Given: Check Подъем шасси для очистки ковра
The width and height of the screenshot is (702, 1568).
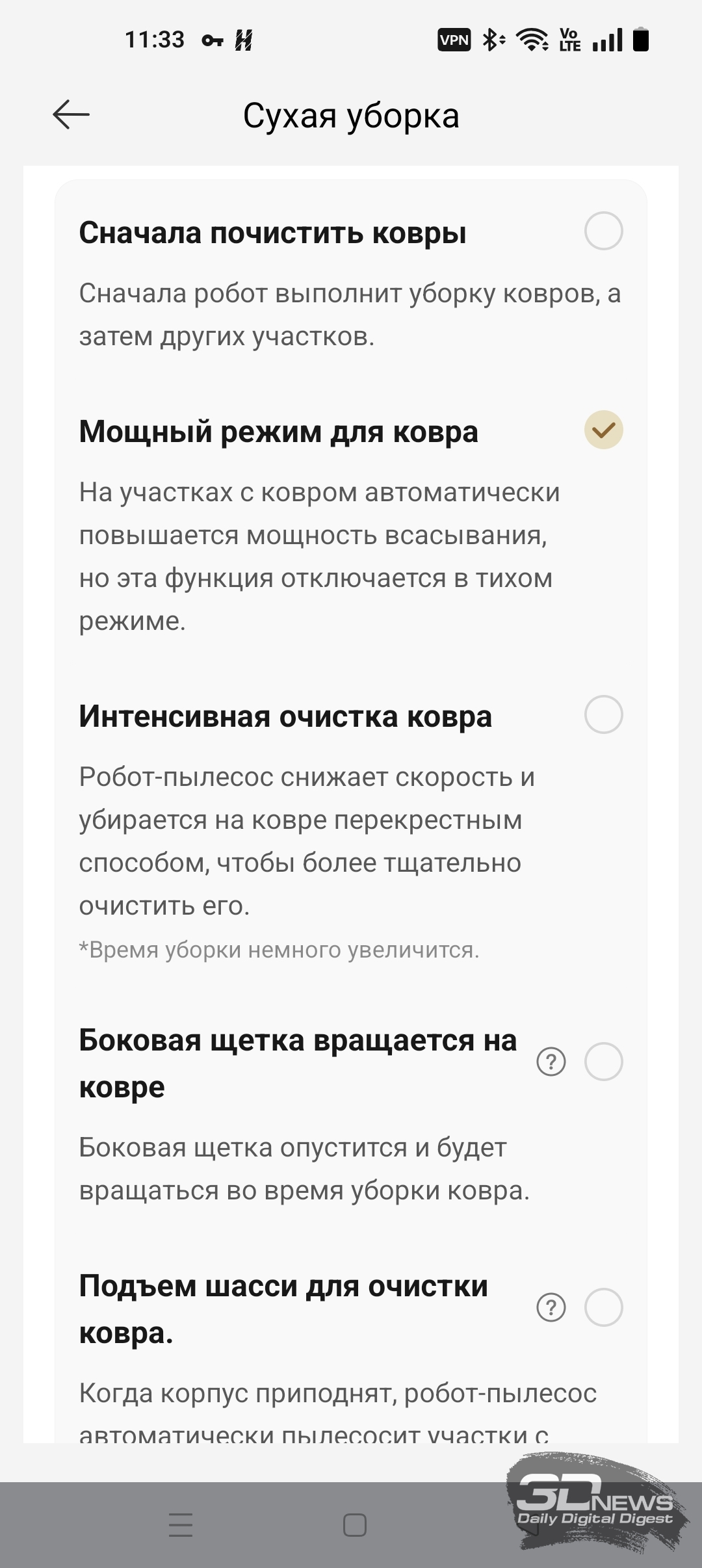Looking at the screenshot, I should (x=603, y=1307).
